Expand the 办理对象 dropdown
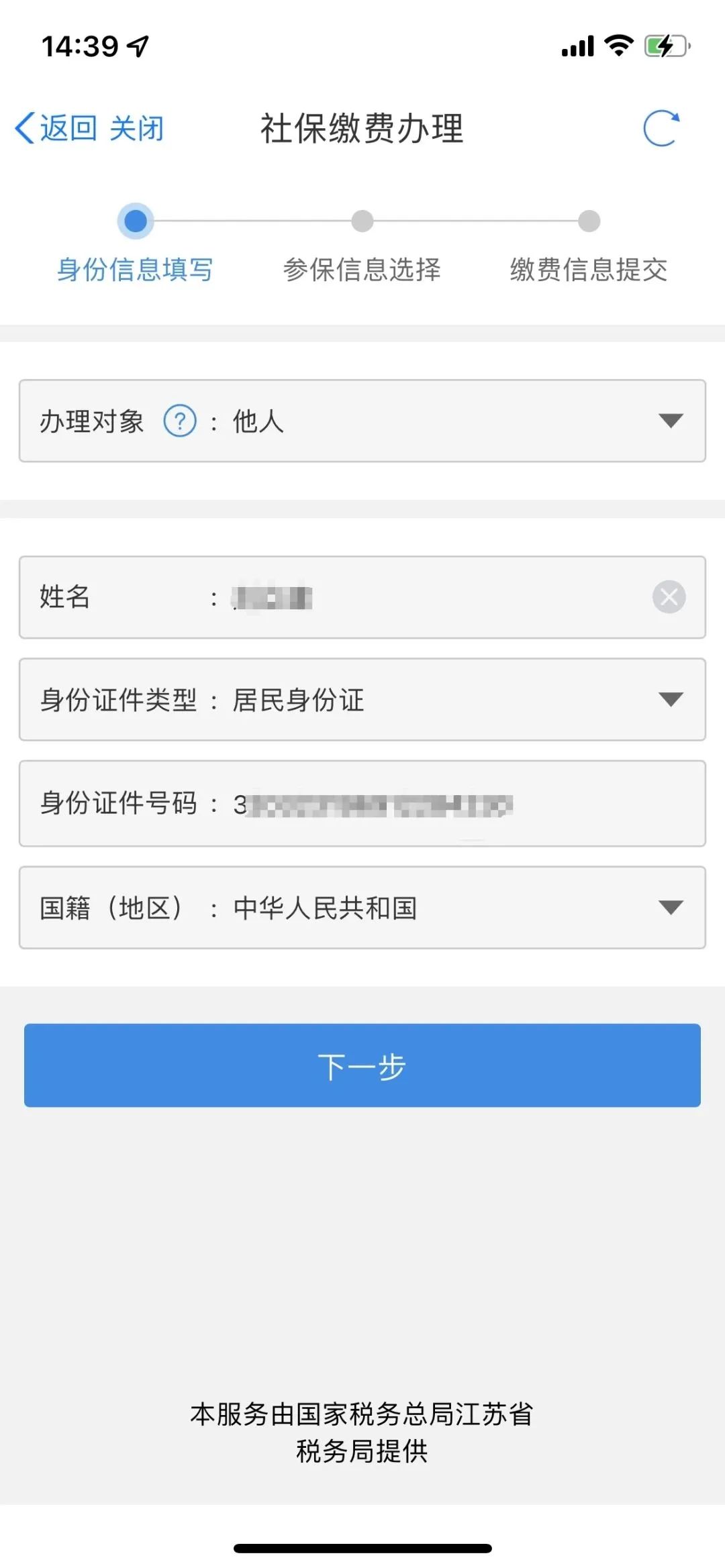 click(x=670, y=421)
